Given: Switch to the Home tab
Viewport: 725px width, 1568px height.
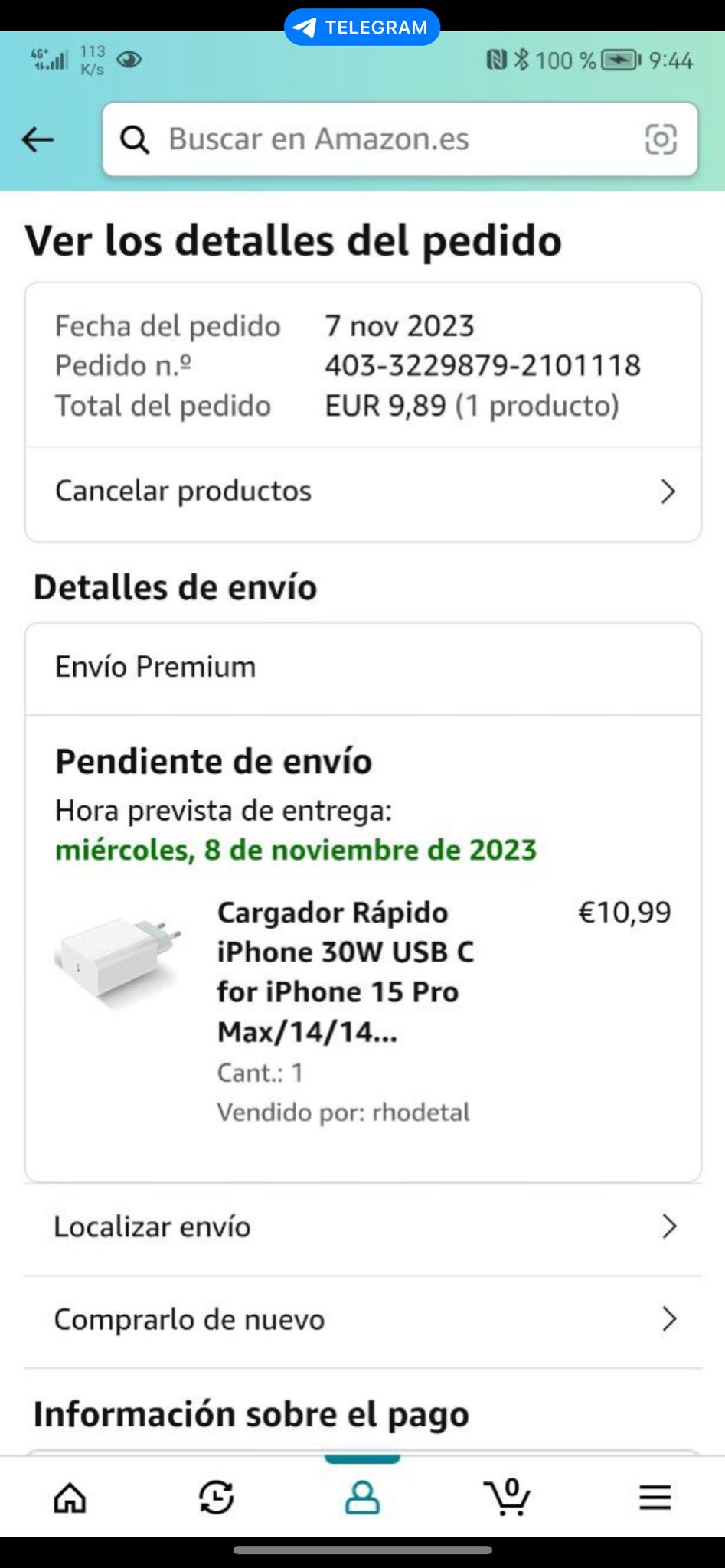Looking at the screenshot, I should point(70,1498).
